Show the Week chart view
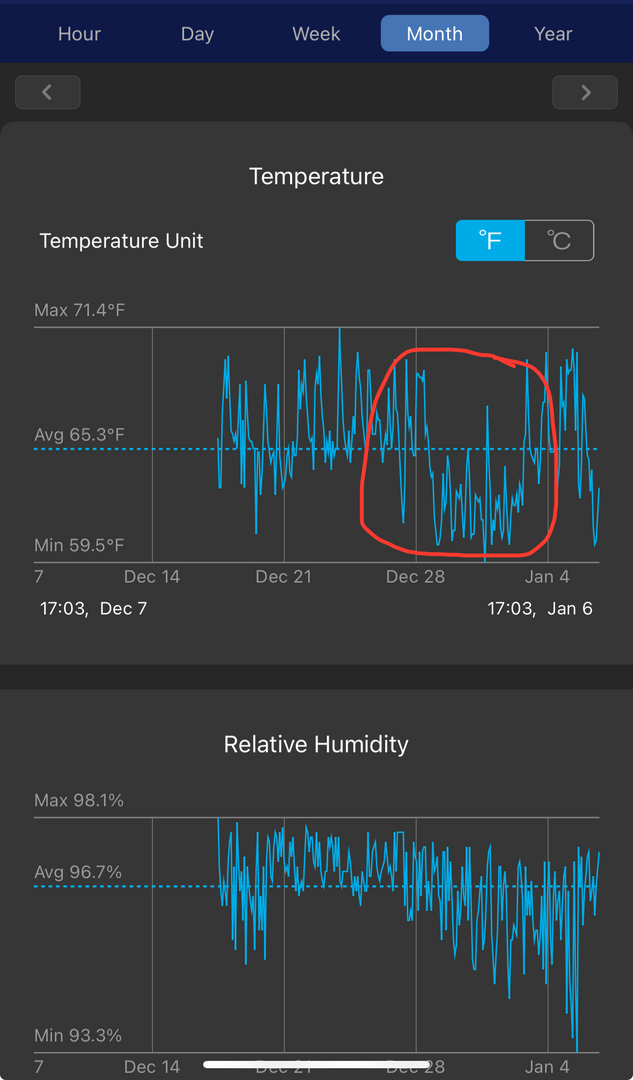The height and width of the screenshot is (1080, 633). pos(316,34)
